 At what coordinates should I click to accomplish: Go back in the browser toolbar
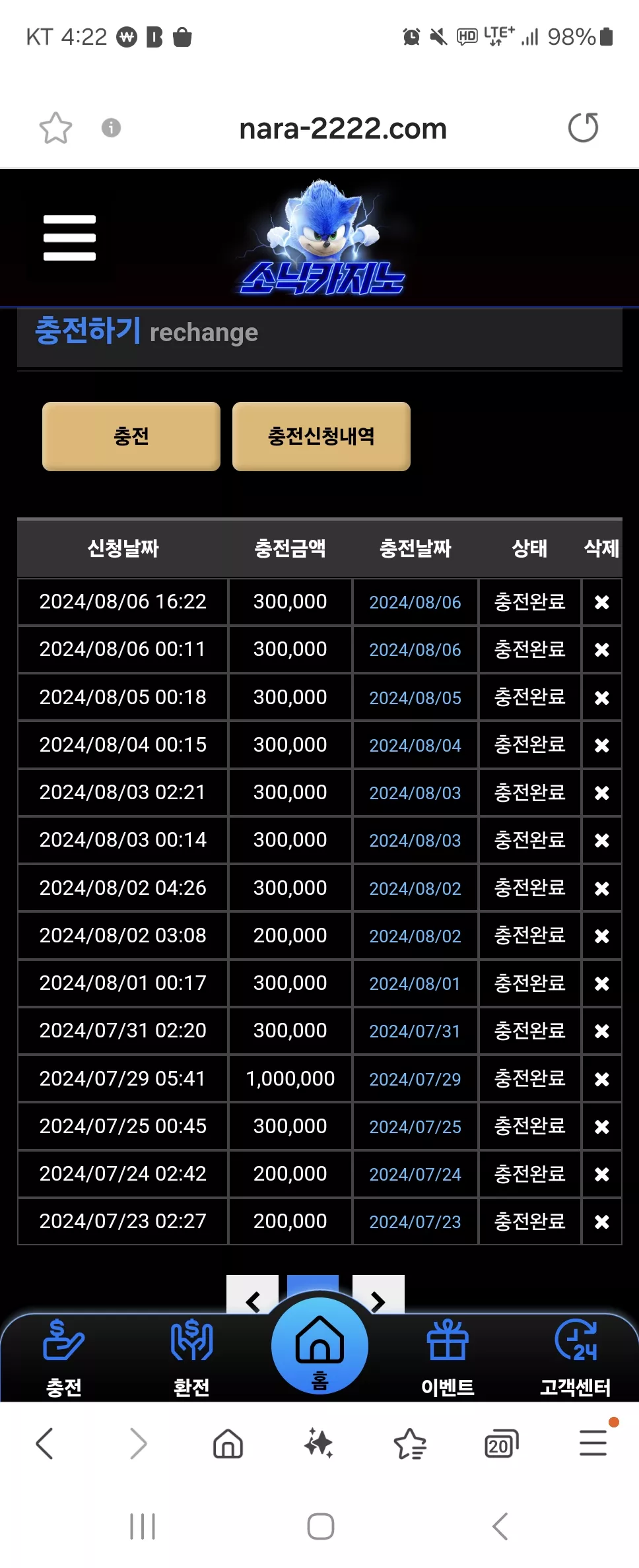[x=44, y=1443]
